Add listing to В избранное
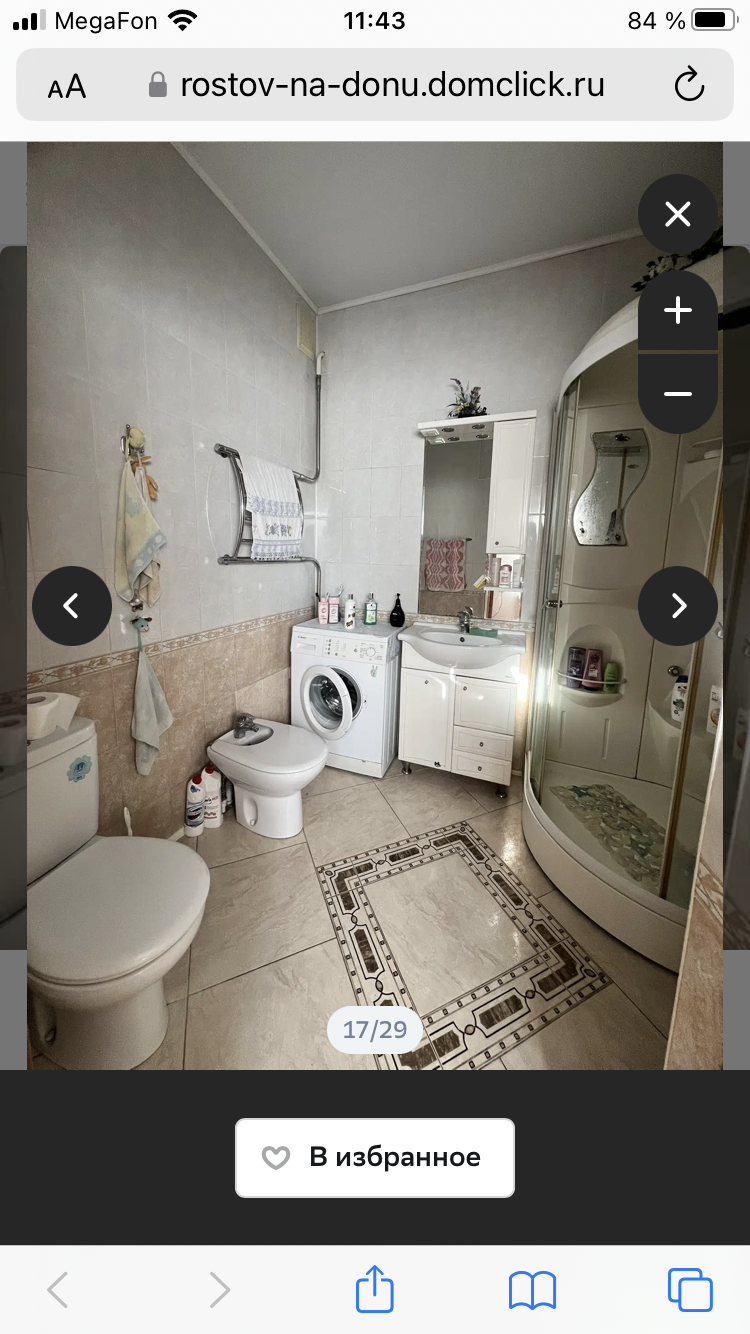The width and height of the screenshot is (750, 1334). pyautogui.click(x=375, y=1158)
